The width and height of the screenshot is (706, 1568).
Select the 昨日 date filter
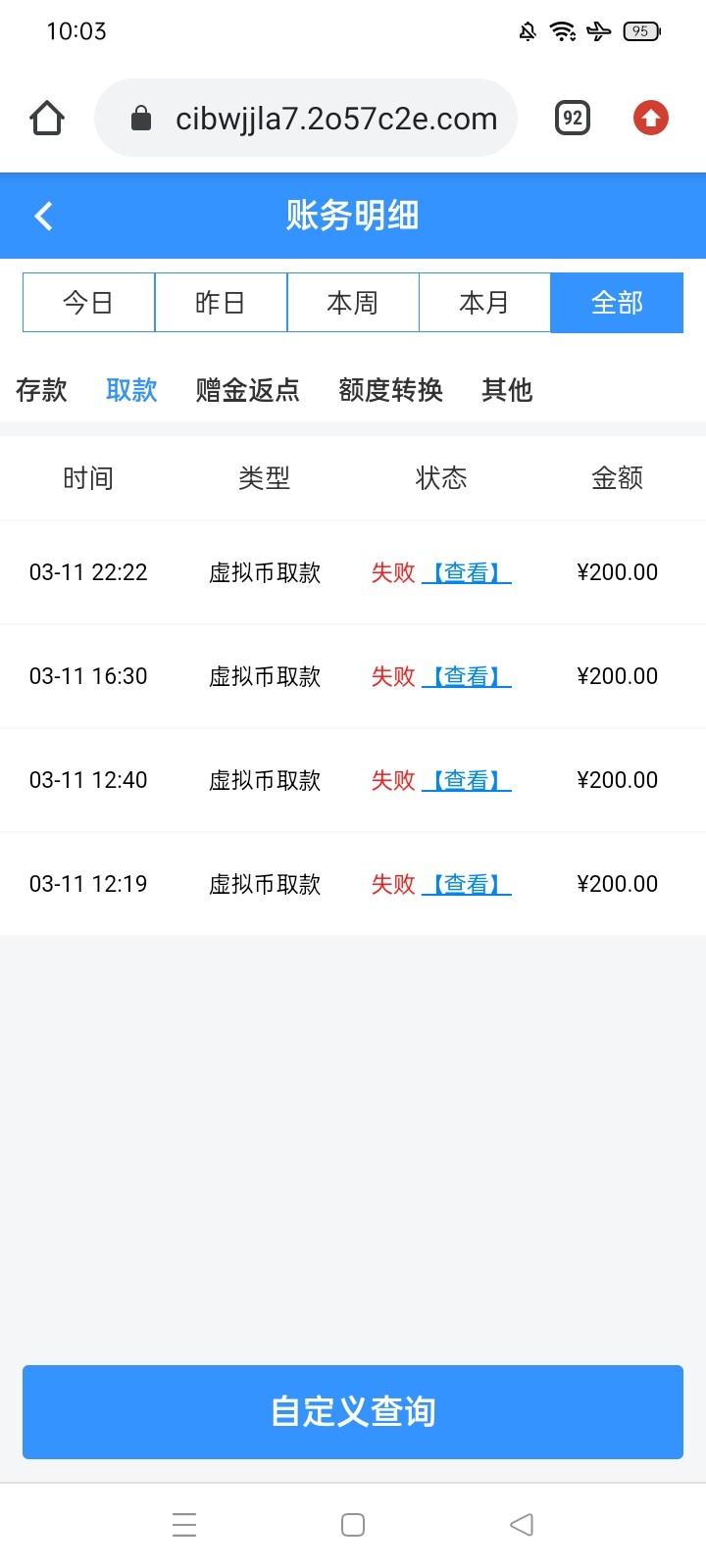point(221,303)
